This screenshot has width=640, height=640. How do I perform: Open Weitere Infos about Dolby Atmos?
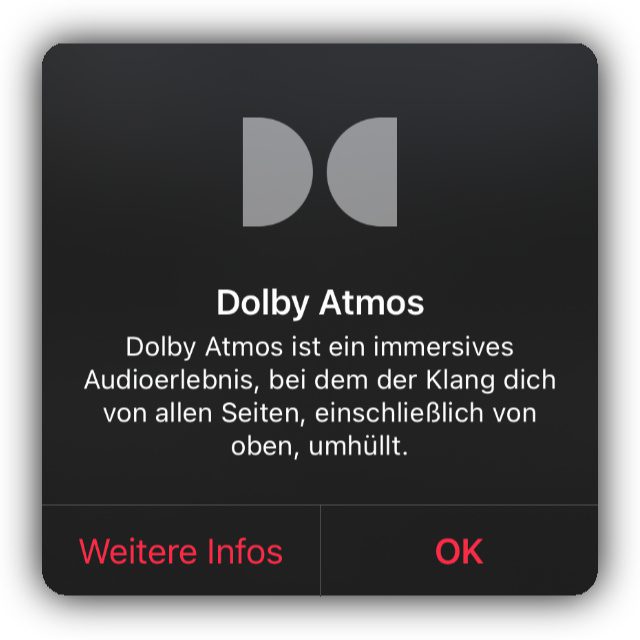[181, 551]
